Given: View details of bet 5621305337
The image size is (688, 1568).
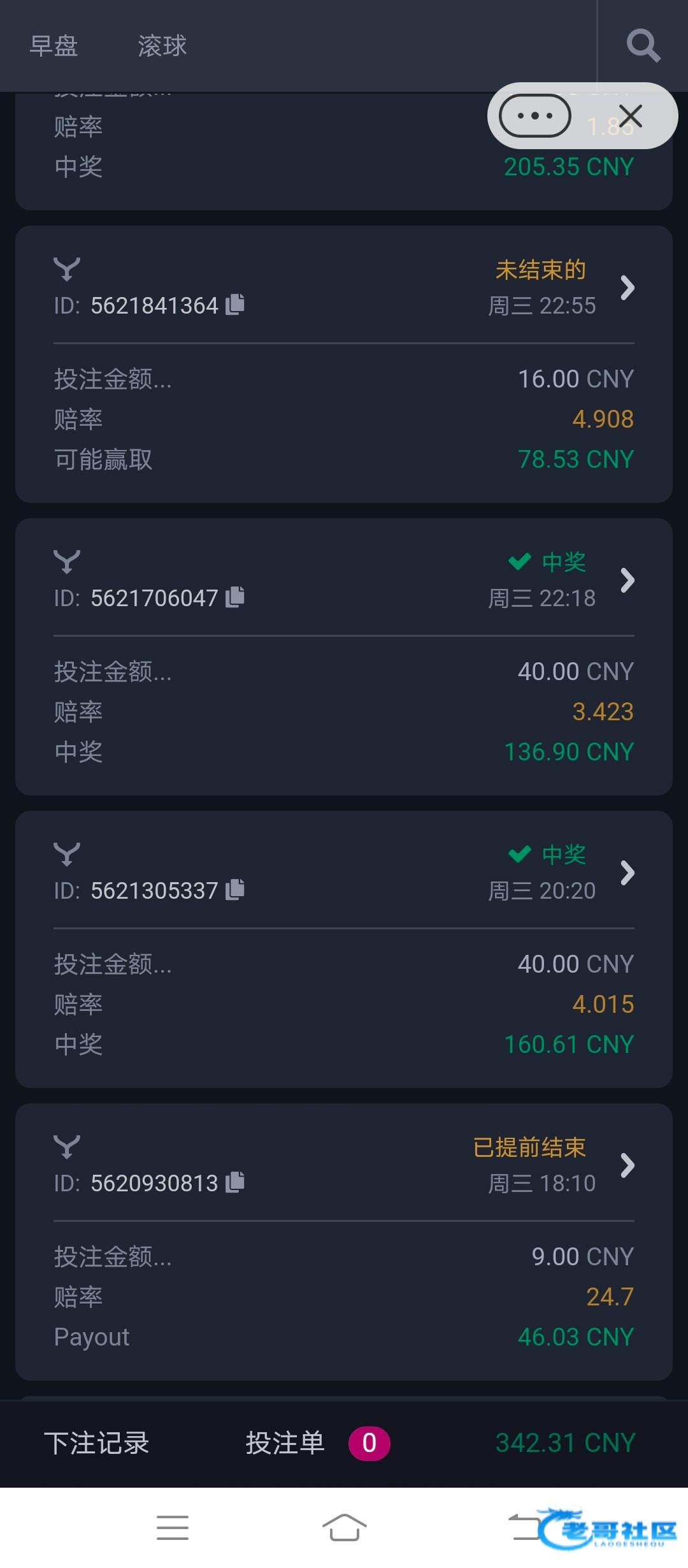Looking at the screenshot, I should click(627, 873).
